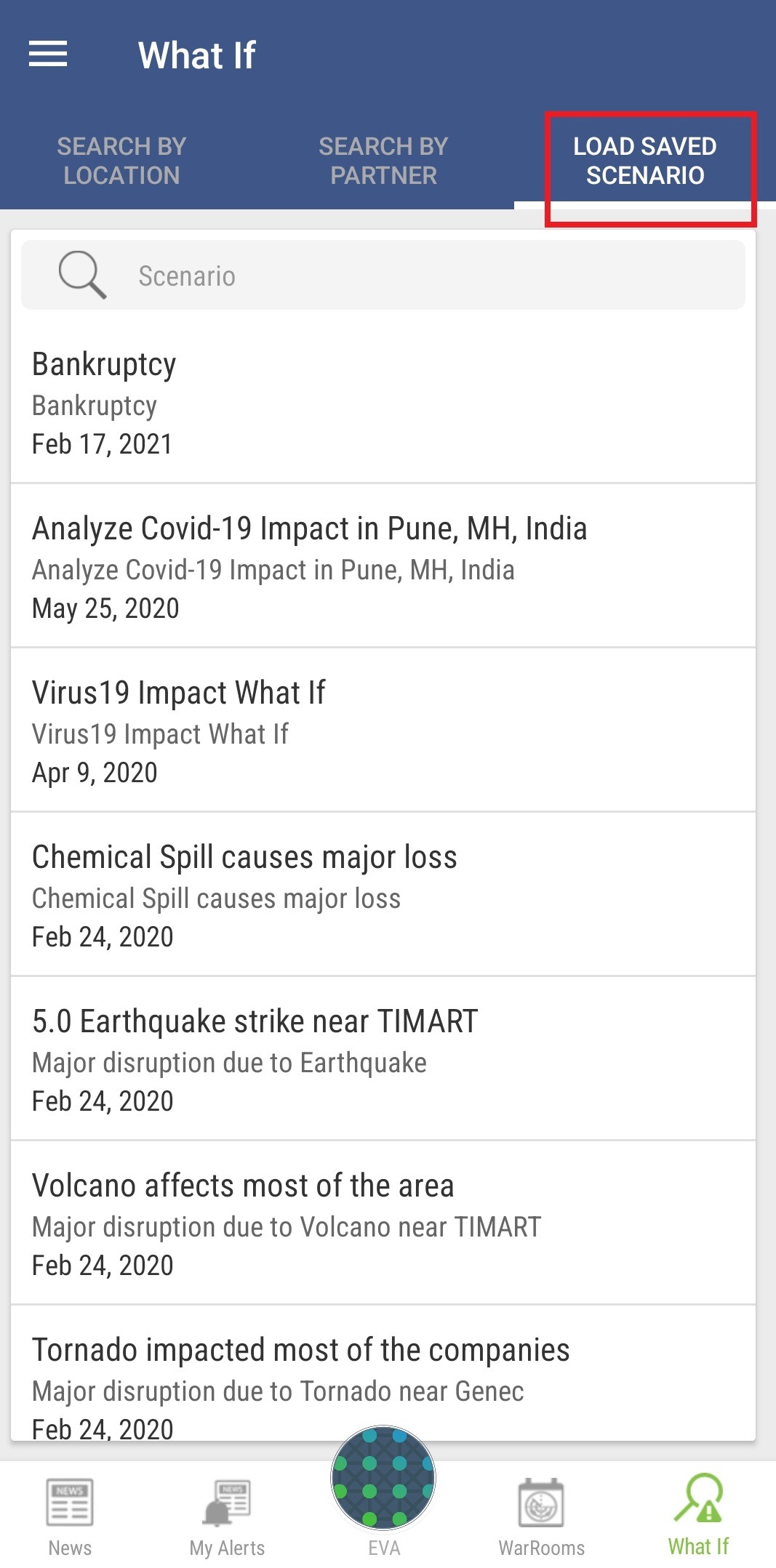Load the 5.0 Earthquake strike near TIMART scenario

coord(383,1059)
